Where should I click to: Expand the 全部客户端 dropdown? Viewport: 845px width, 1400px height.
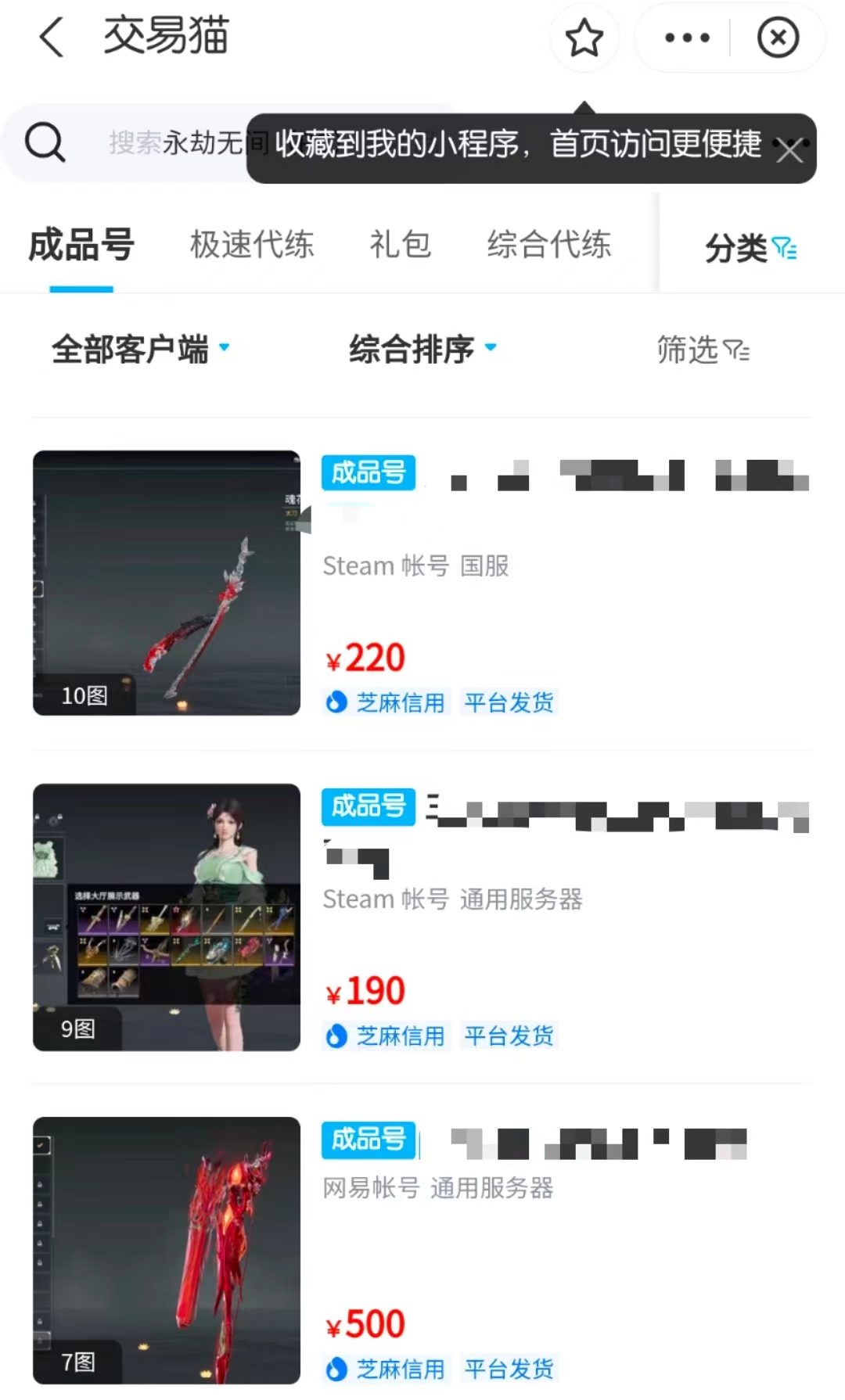coord(141,349)
